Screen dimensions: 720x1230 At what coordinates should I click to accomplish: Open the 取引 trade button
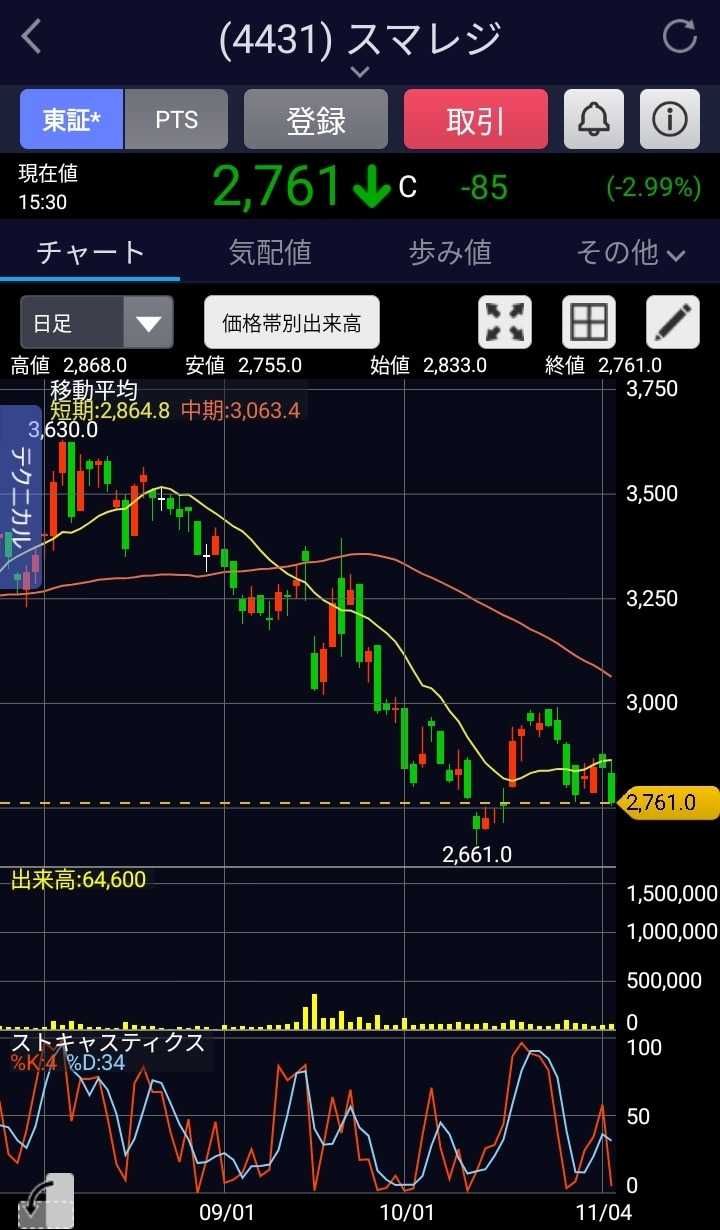[475, 120]
